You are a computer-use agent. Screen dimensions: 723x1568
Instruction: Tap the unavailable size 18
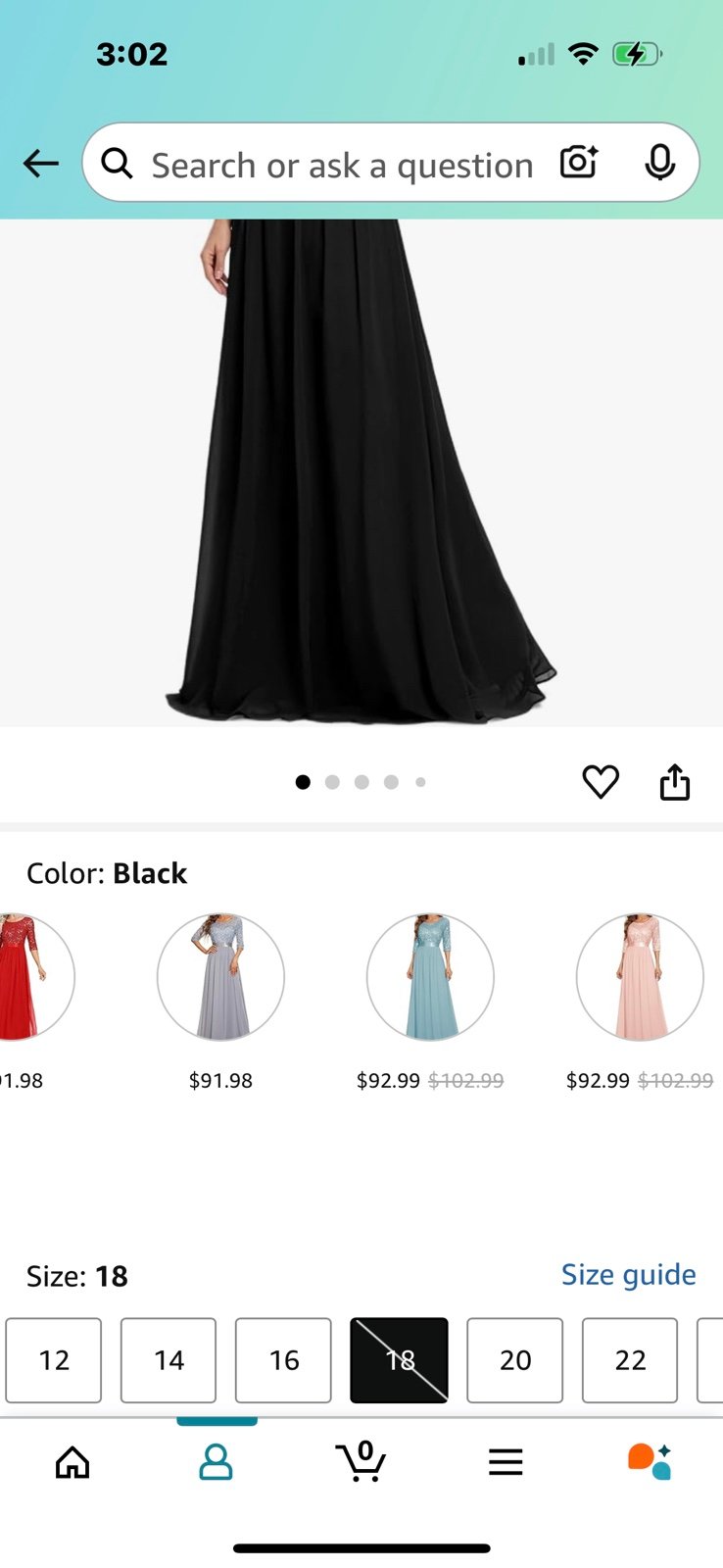pos(400,1360)
